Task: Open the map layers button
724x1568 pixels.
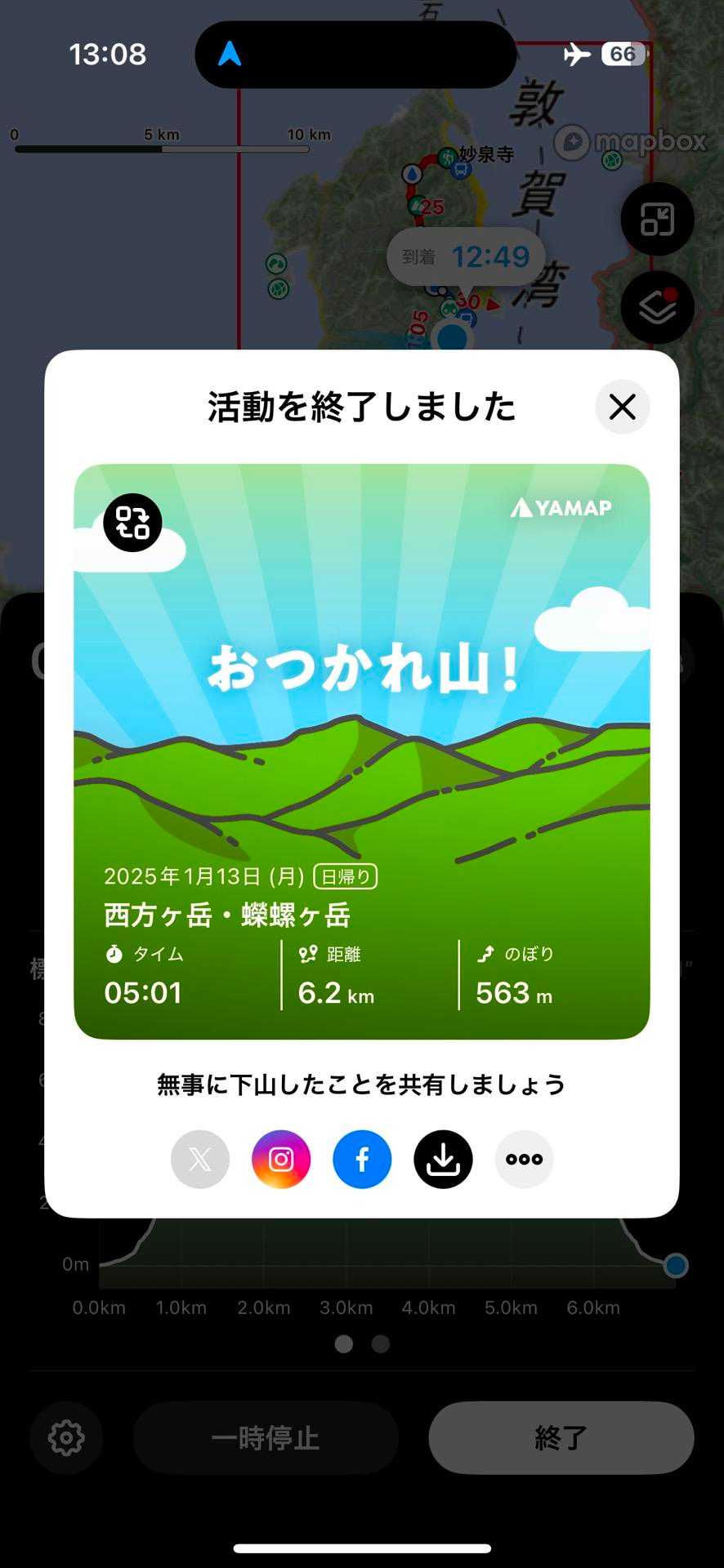Action: [657, 307]
